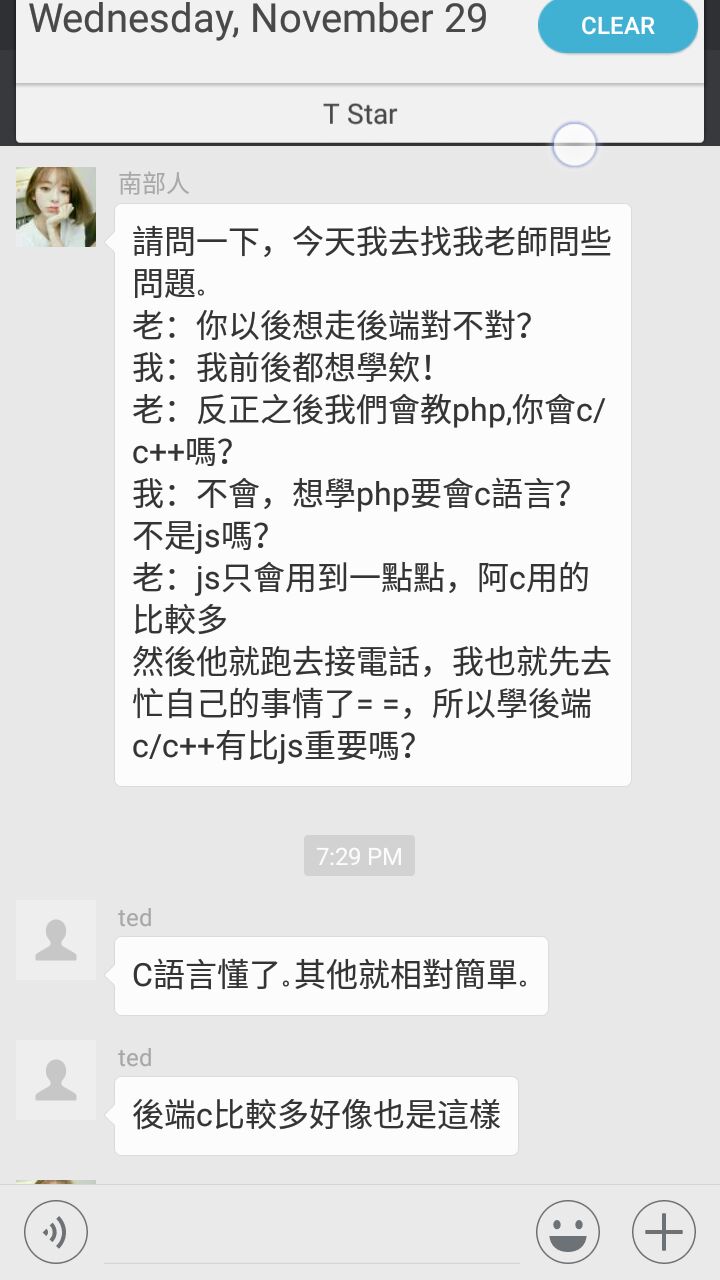The image size is (720, 1280).
Task: Open the plus attachment menu
Action: 664,1232
